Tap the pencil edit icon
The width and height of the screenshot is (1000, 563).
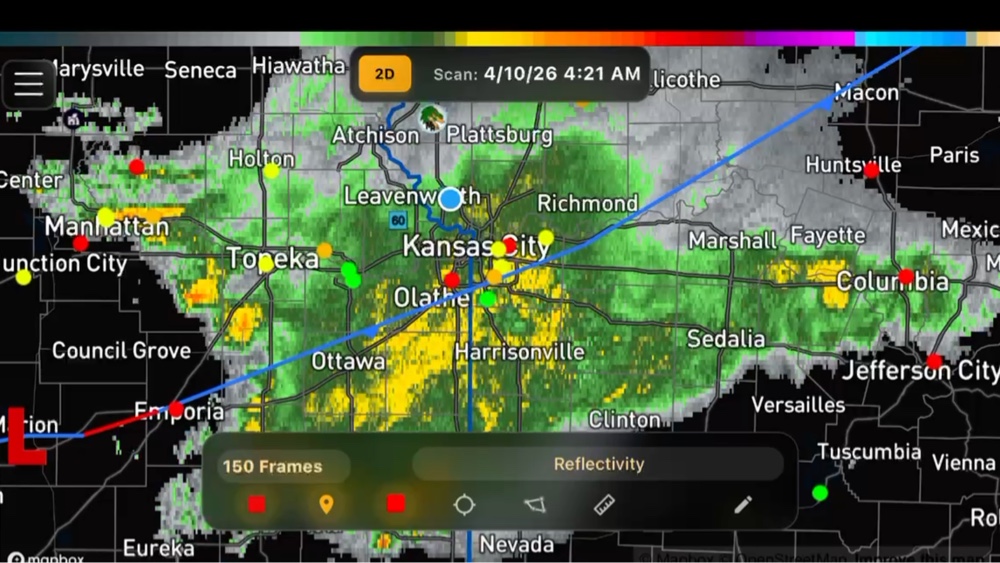743,505
